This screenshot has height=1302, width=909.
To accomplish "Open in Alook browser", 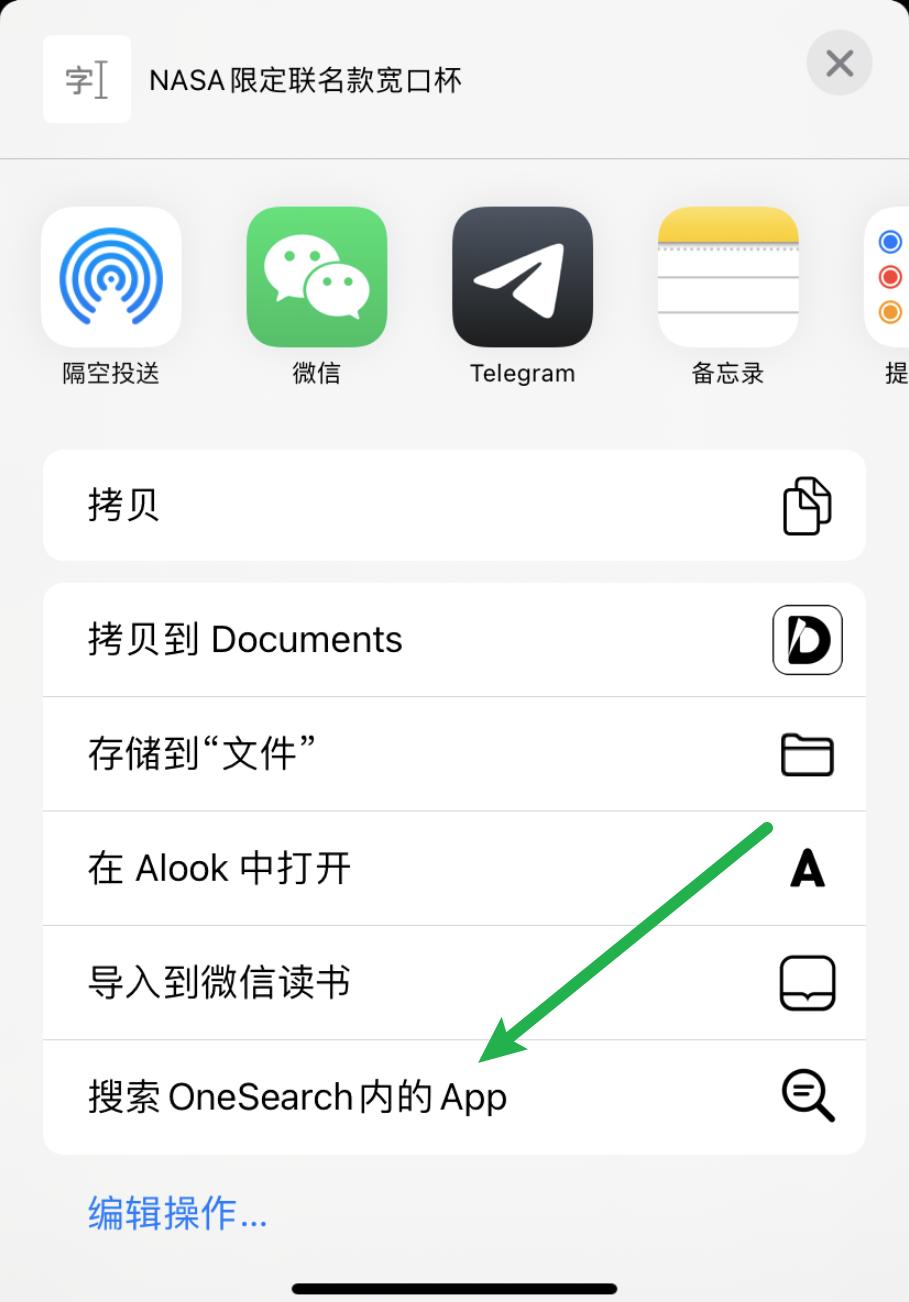I will (453, 868).
